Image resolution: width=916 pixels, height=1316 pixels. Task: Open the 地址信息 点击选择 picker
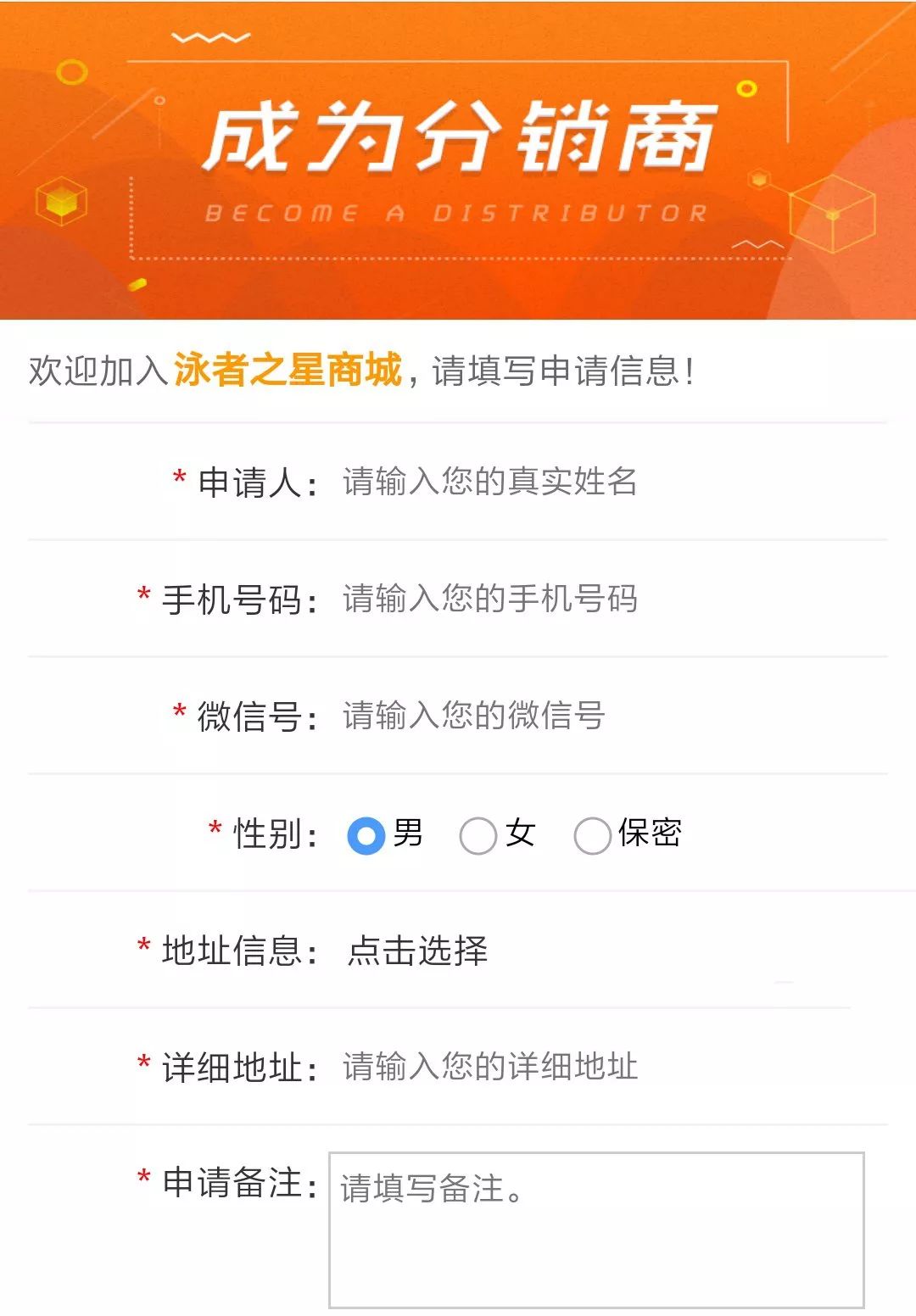pos(418,951)
